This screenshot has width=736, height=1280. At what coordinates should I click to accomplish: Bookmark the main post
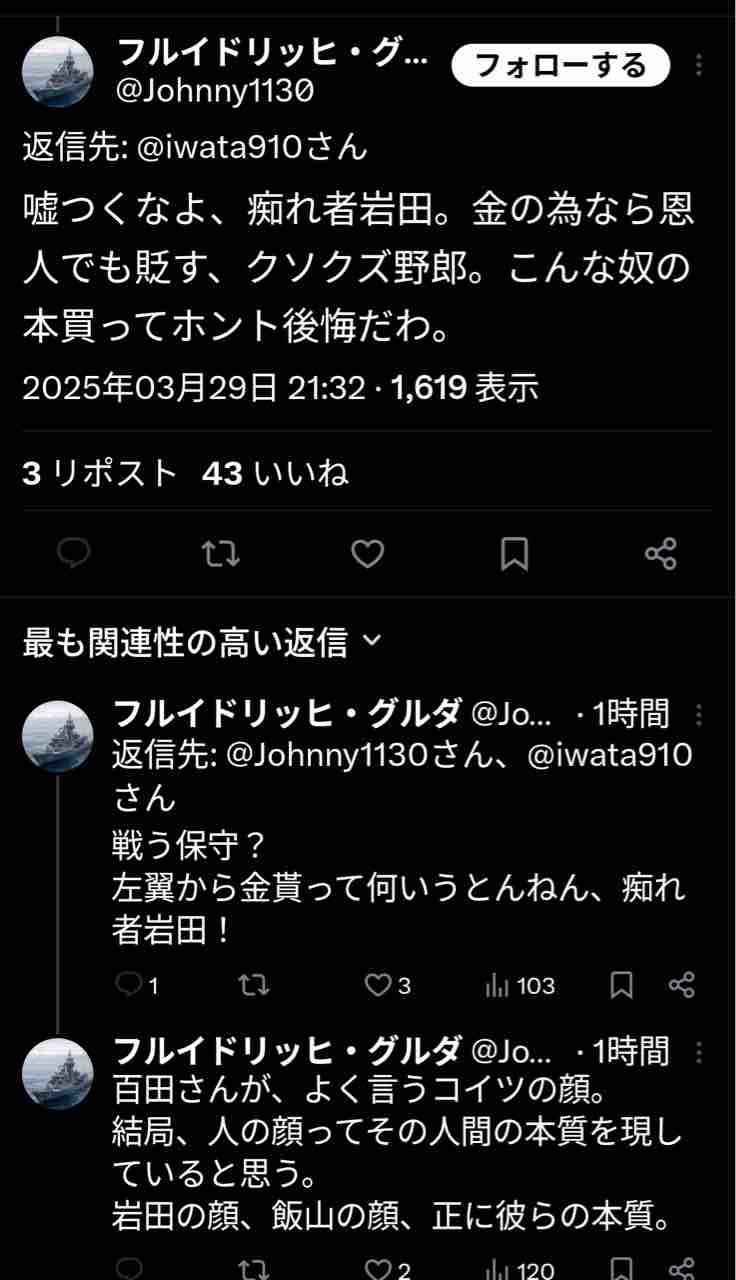point(514,553)
